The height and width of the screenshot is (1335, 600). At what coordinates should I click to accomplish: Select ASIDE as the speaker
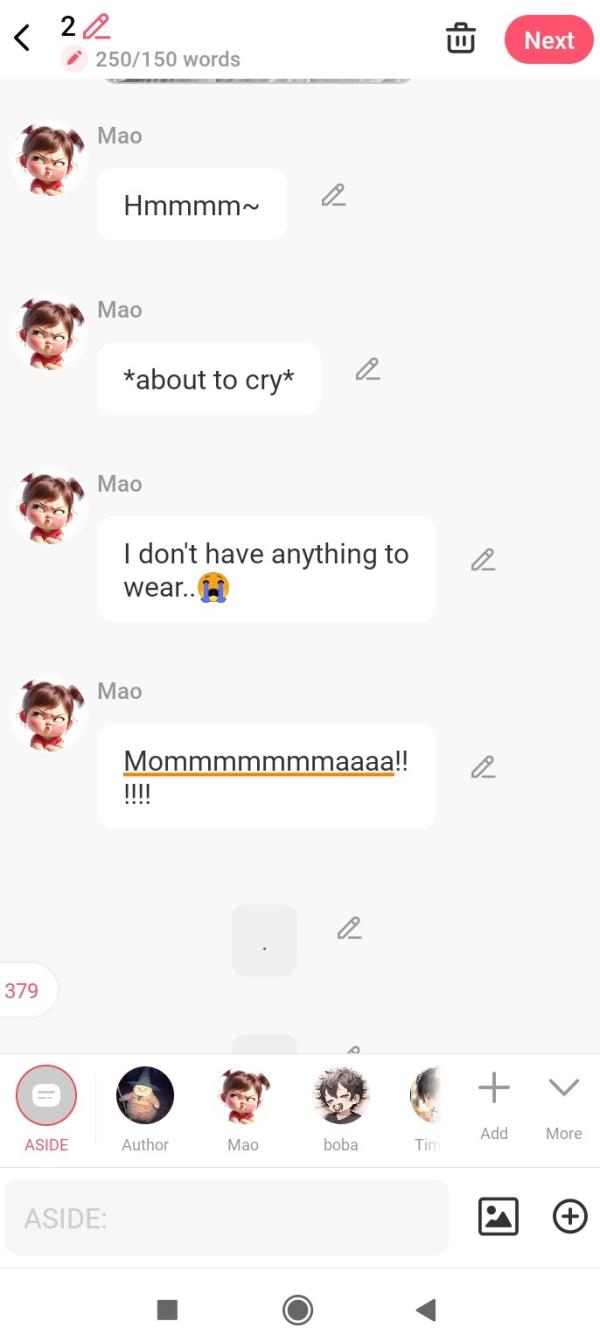coord(46,1096)
